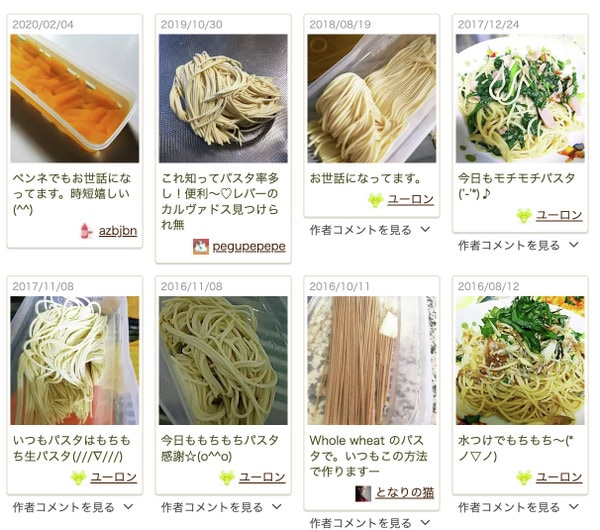Expand 作者コメントを見る under the 2017/12/24 card
Image resolution: width=600 pixels, height=530 pixels.
pyautogui.click(x=519, y=244)
